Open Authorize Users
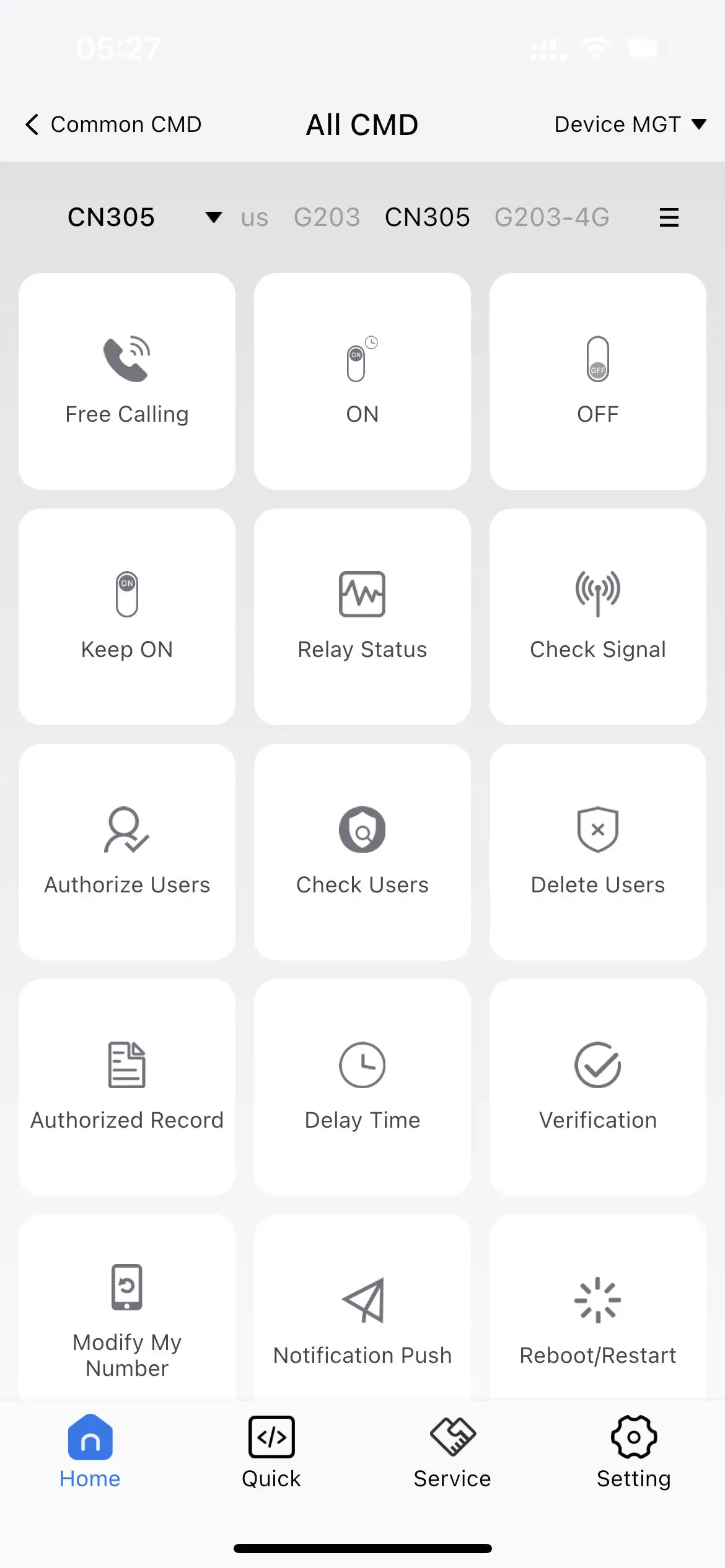Screen dimensions: 725x1568 point(127,852)
